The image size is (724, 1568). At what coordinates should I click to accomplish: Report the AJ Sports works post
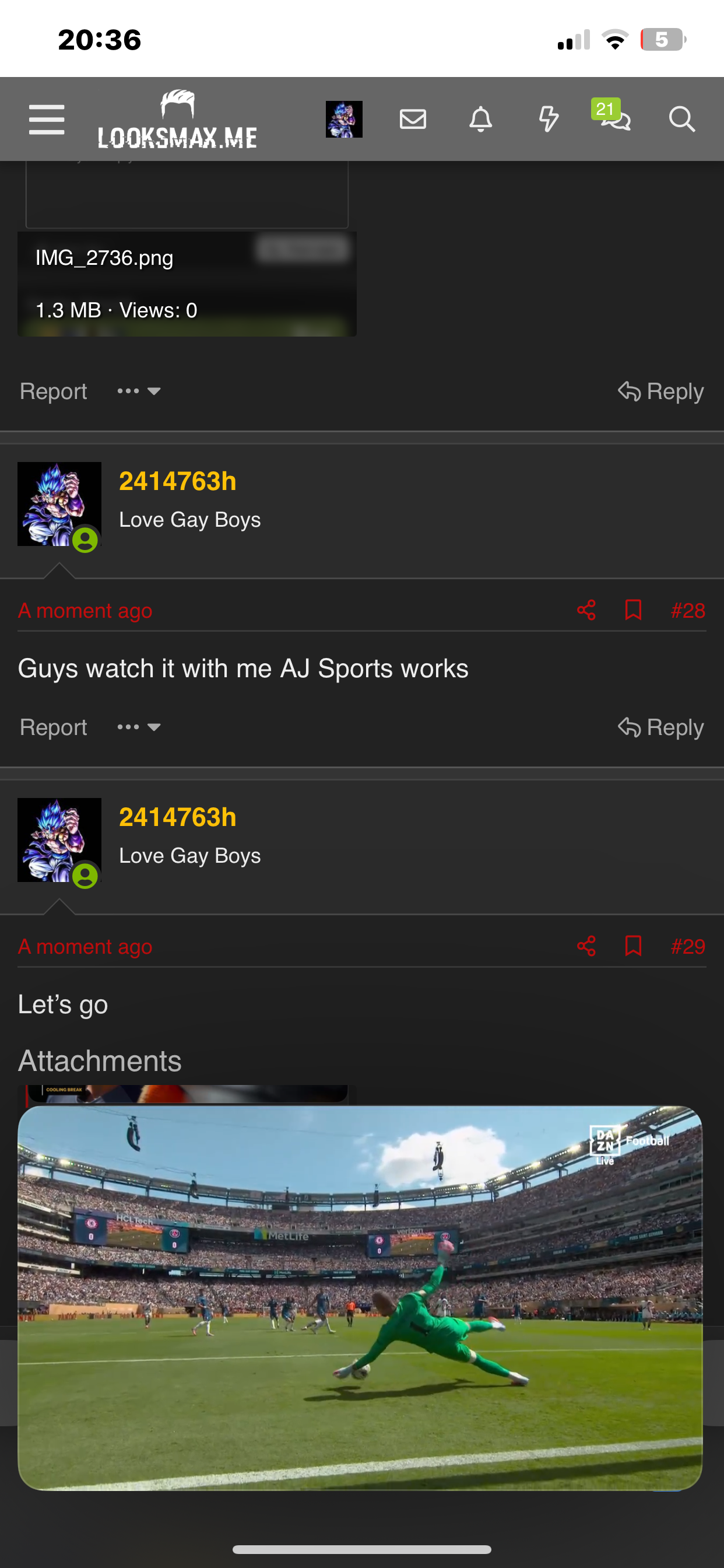[54, 727]
